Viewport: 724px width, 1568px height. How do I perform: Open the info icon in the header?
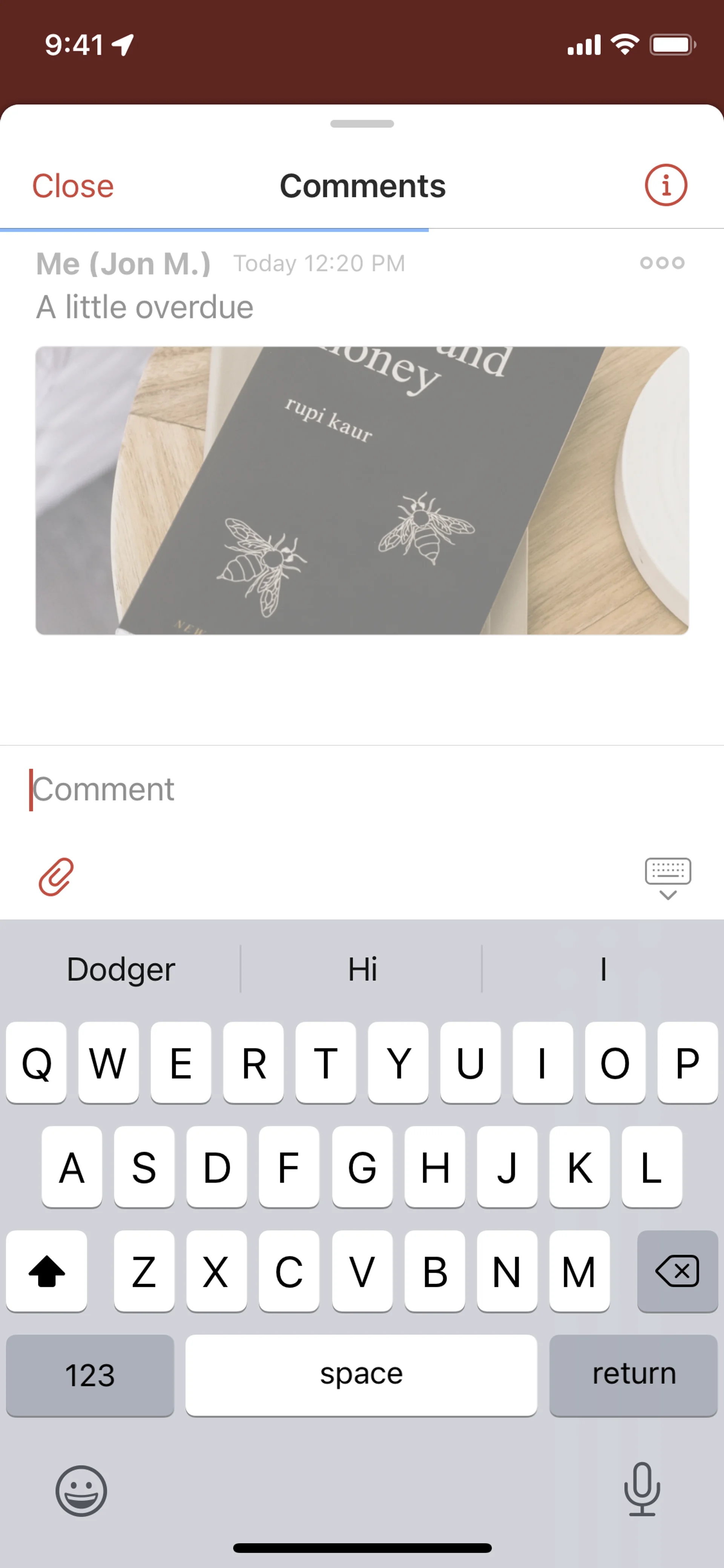[666, 185]
